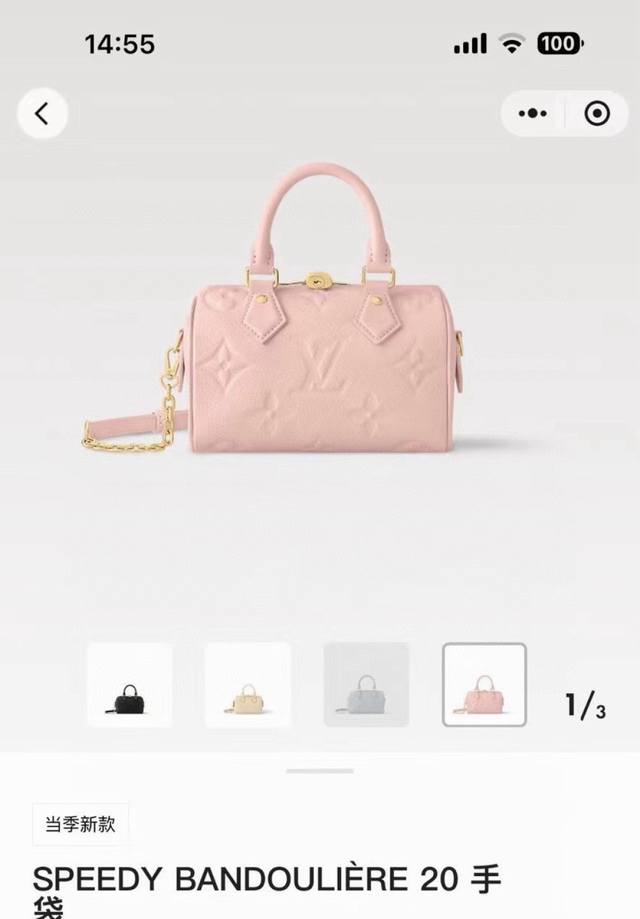The width and height of the screenshot is (640, 919).
Task: Select the pink bag color thumbnail
Action: click(x=484, y=685)
